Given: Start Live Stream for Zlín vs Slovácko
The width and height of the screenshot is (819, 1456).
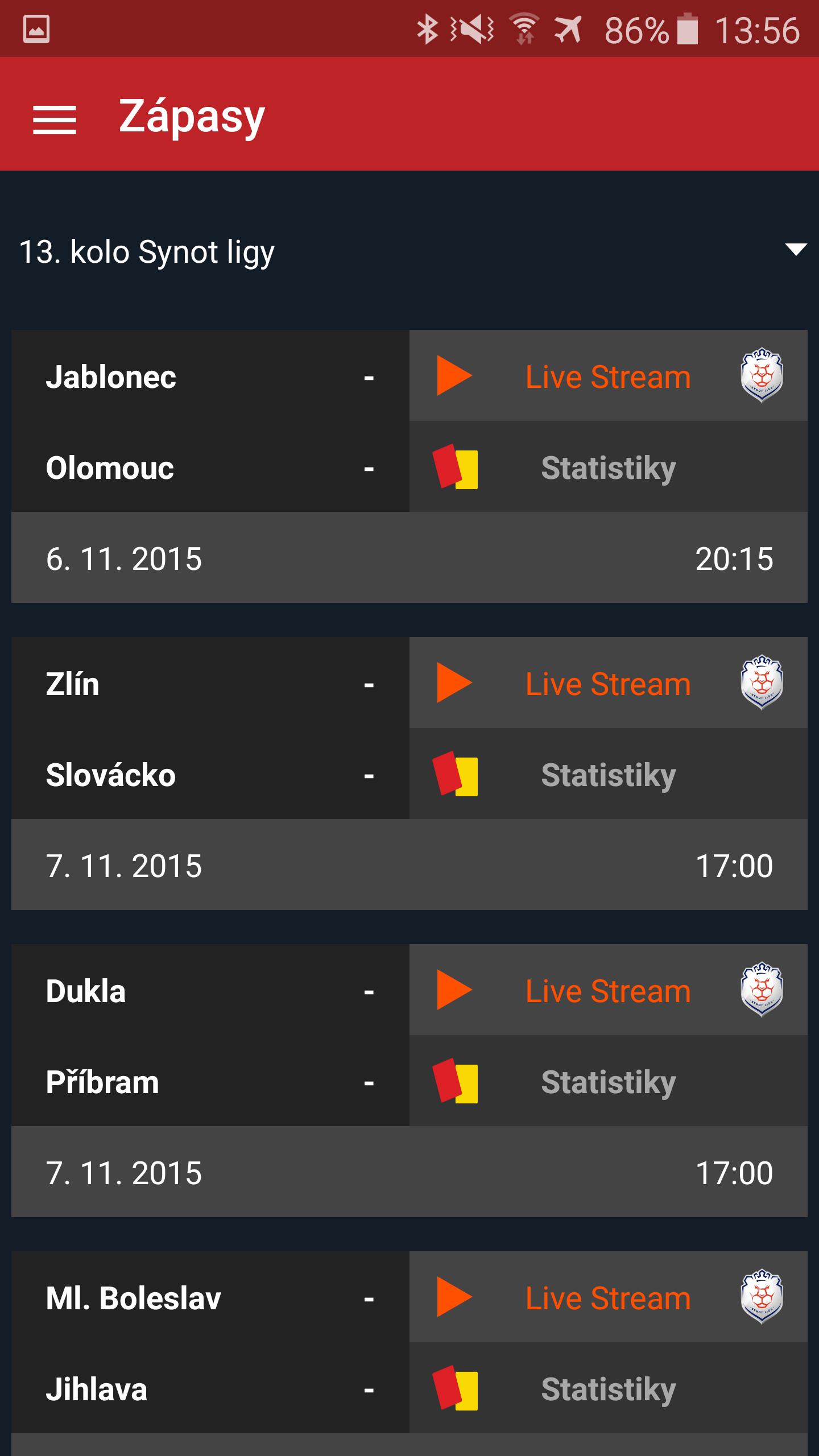Looking at the screenshot, I should 607,683.
